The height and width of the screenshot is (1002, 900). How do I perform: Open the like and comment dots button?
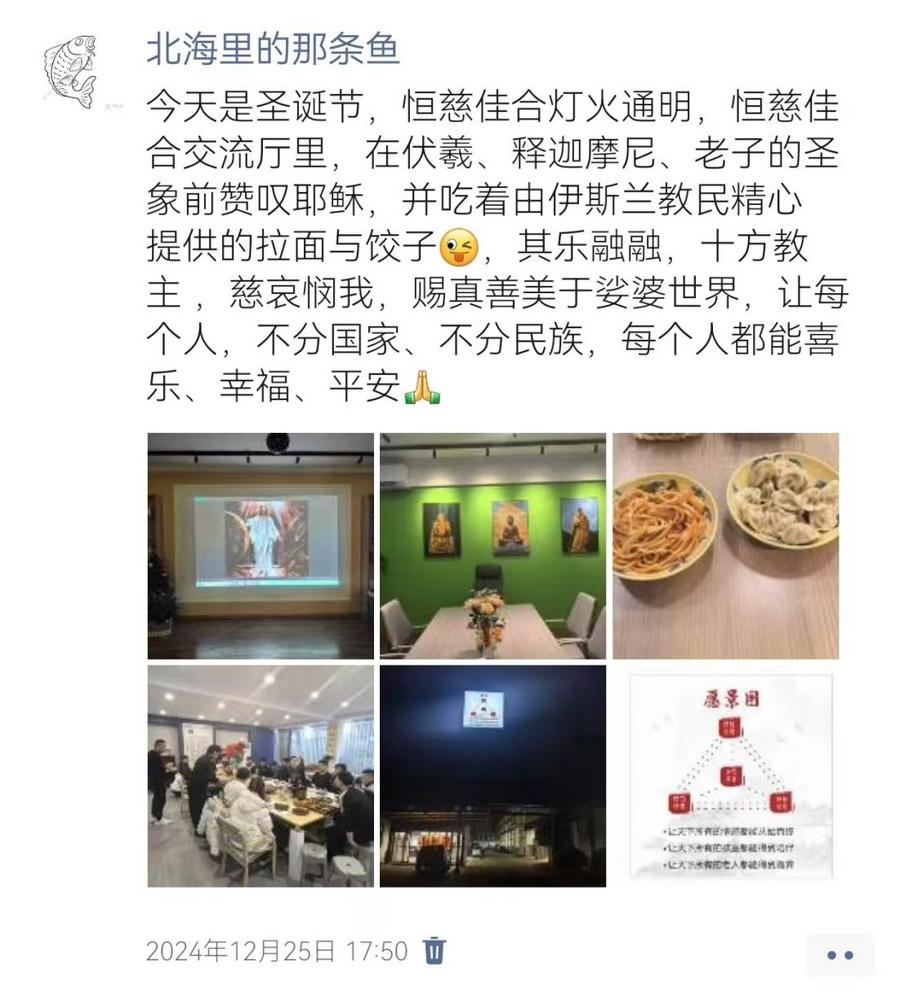point(840,955)
